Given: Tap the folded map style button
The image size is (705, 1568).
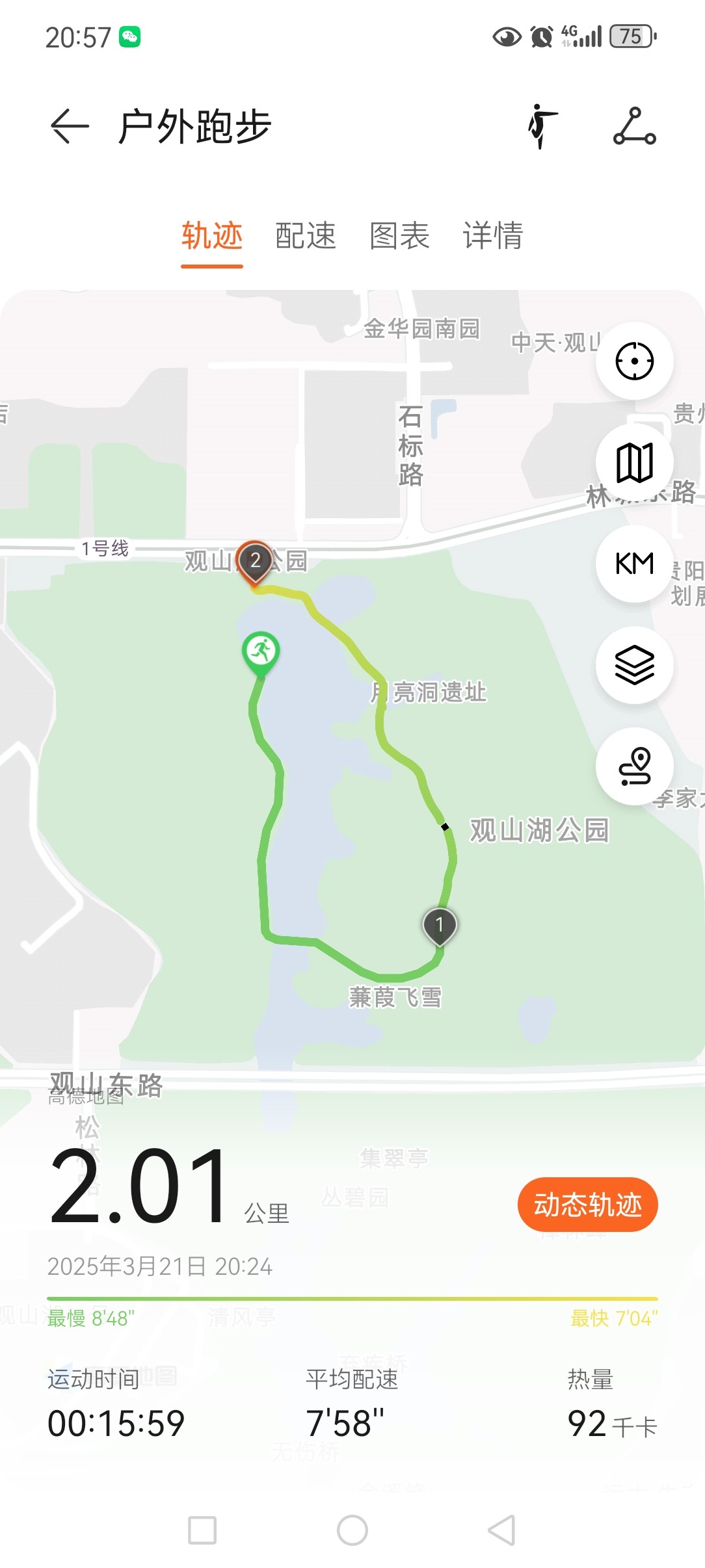Looking at the screenshot, I should (x=635, y=462).
